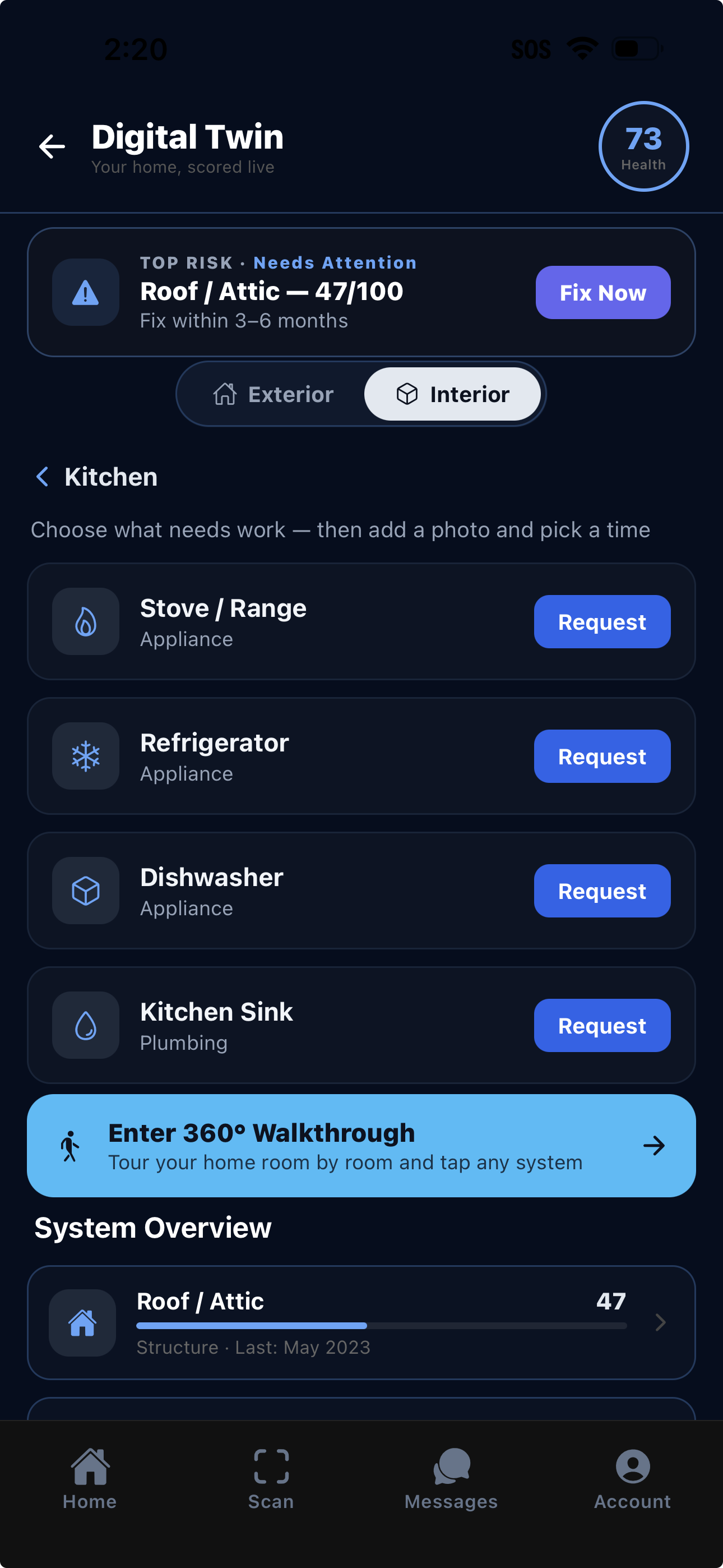Request service for the Dishwasher

(602, 891)
